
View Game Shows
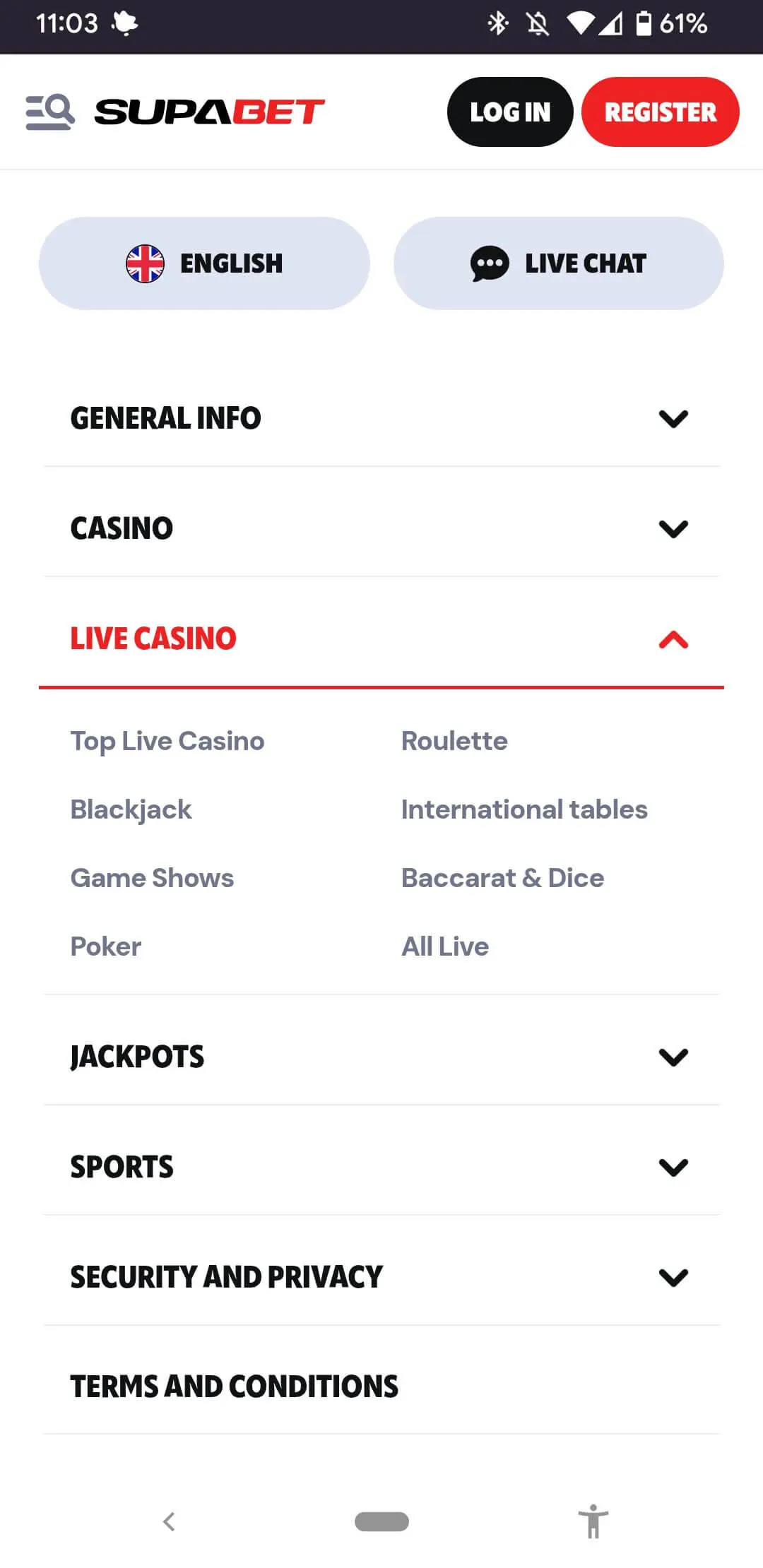152,878
